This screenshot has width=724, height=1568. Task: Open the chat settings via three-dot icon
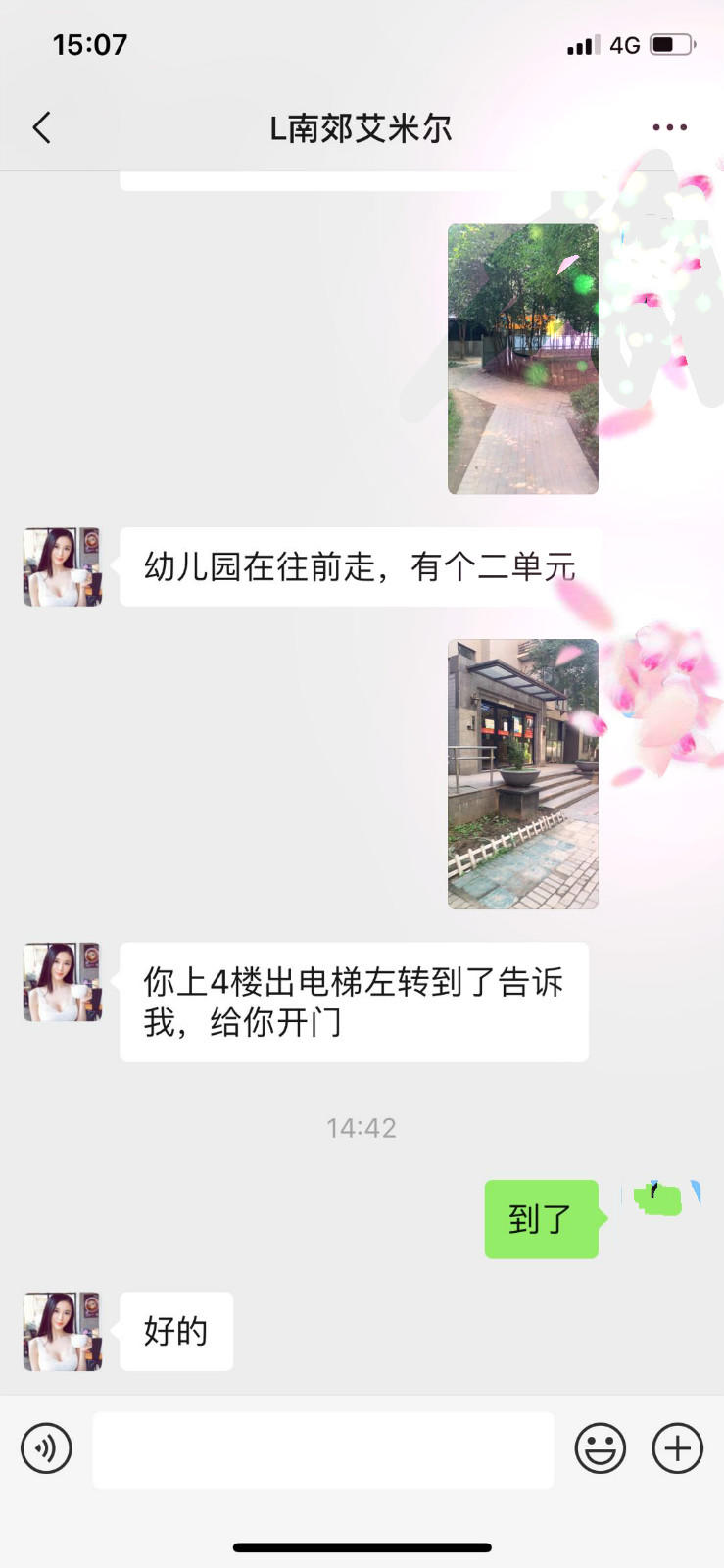[669, 126]
